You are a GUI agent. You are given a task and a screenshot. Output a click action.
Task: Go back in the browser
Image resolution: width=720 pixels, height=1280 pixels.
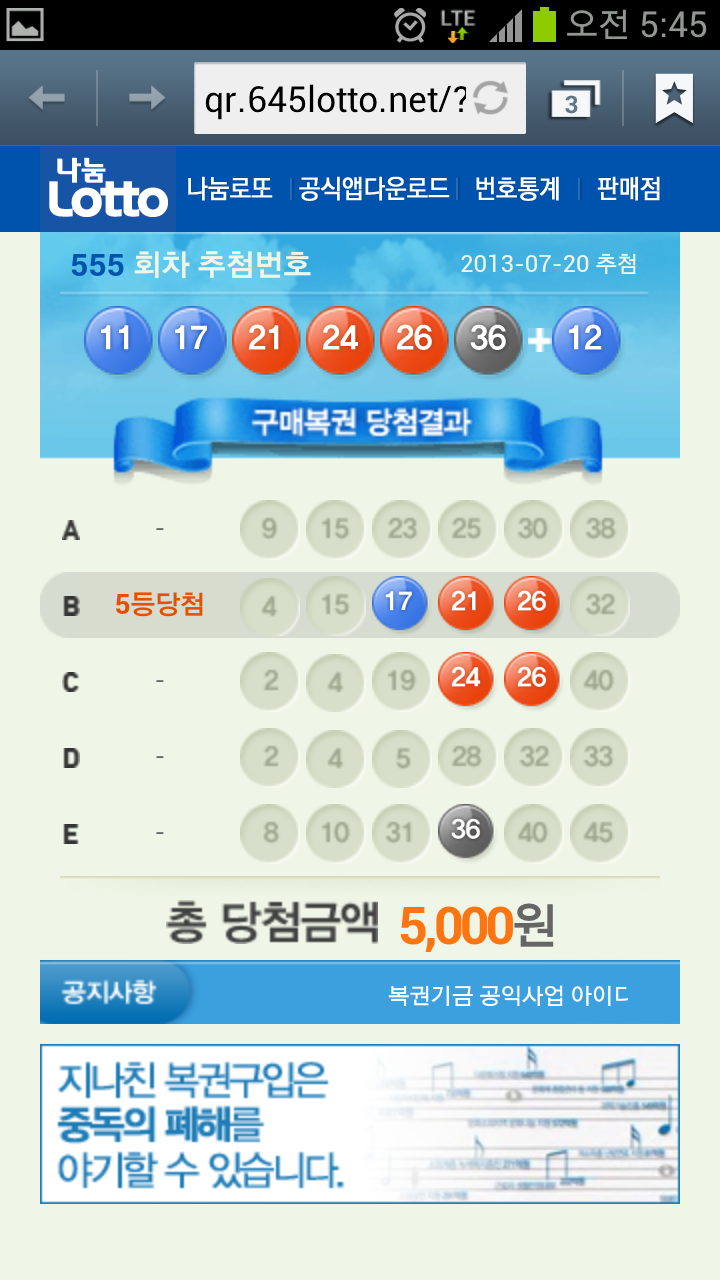click(x=47, y=98)
